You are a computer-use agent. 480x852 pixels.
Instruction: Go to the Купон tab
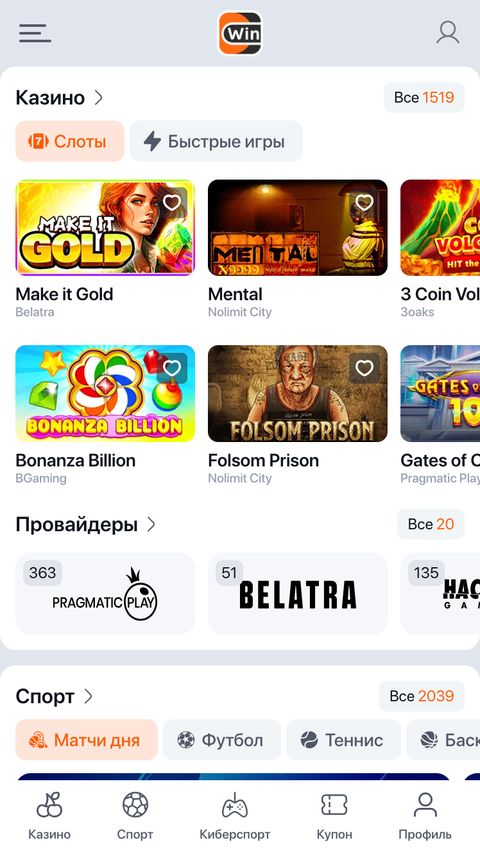click(x=334, y=816)
